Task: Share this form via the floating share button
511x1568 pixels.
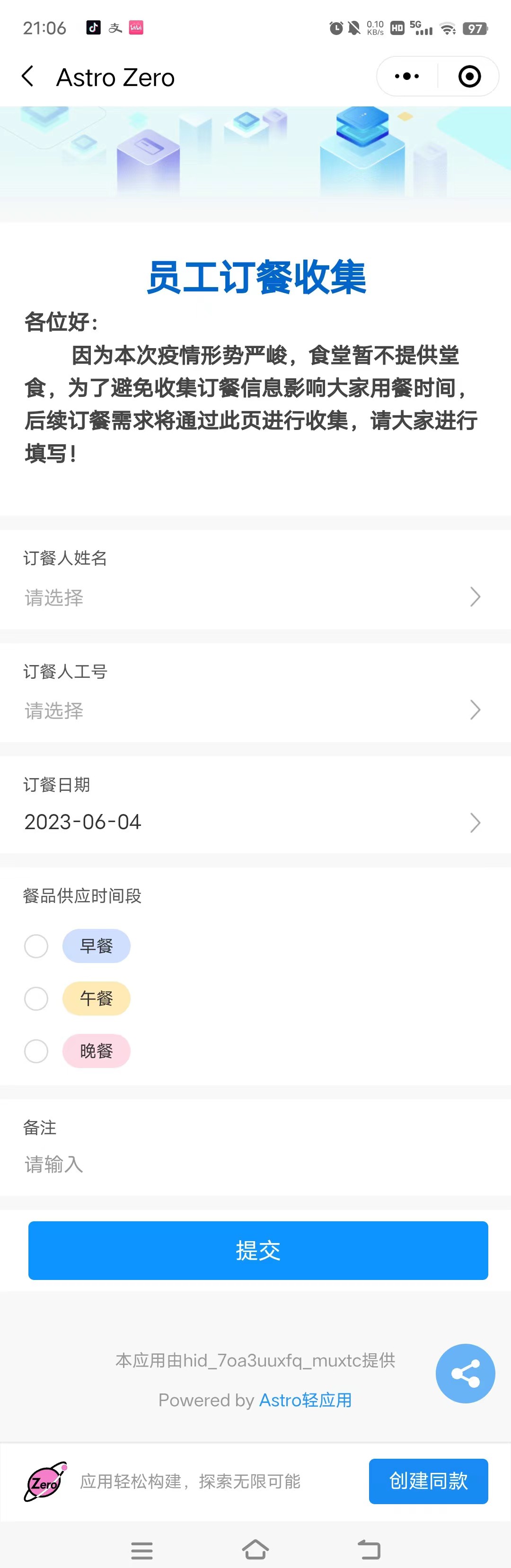Action: [x=465, y=1373]
